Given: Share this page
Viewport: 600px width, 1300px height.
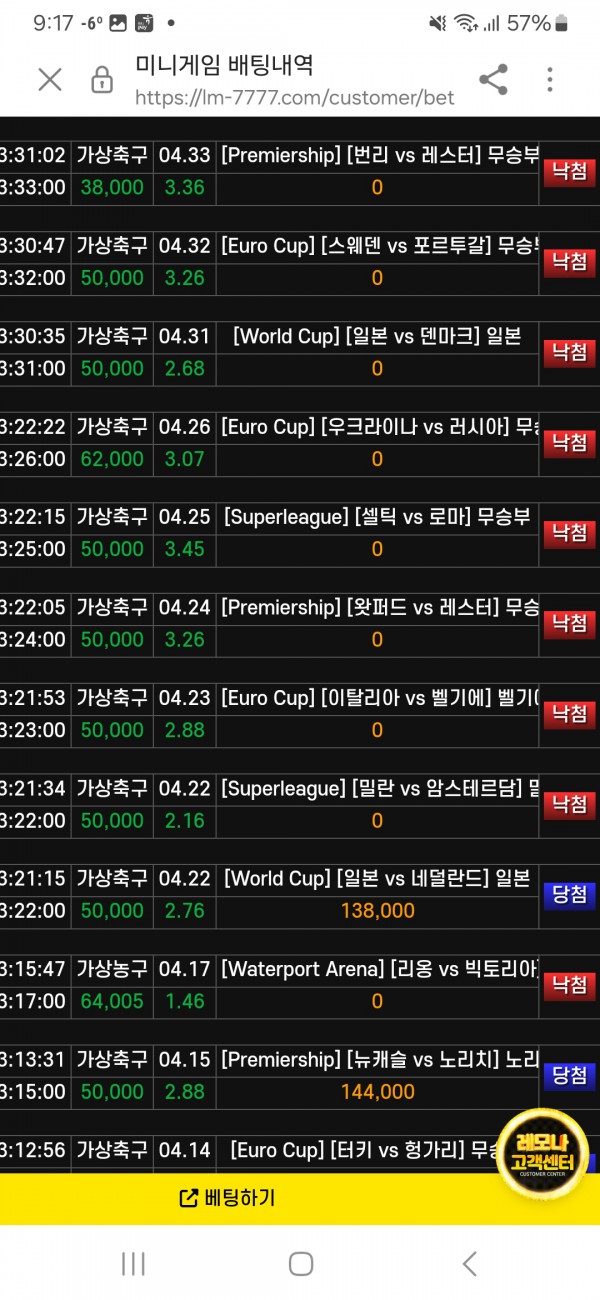Looking at the screenshot, I should pyautogui.click(x=493, y=80).
